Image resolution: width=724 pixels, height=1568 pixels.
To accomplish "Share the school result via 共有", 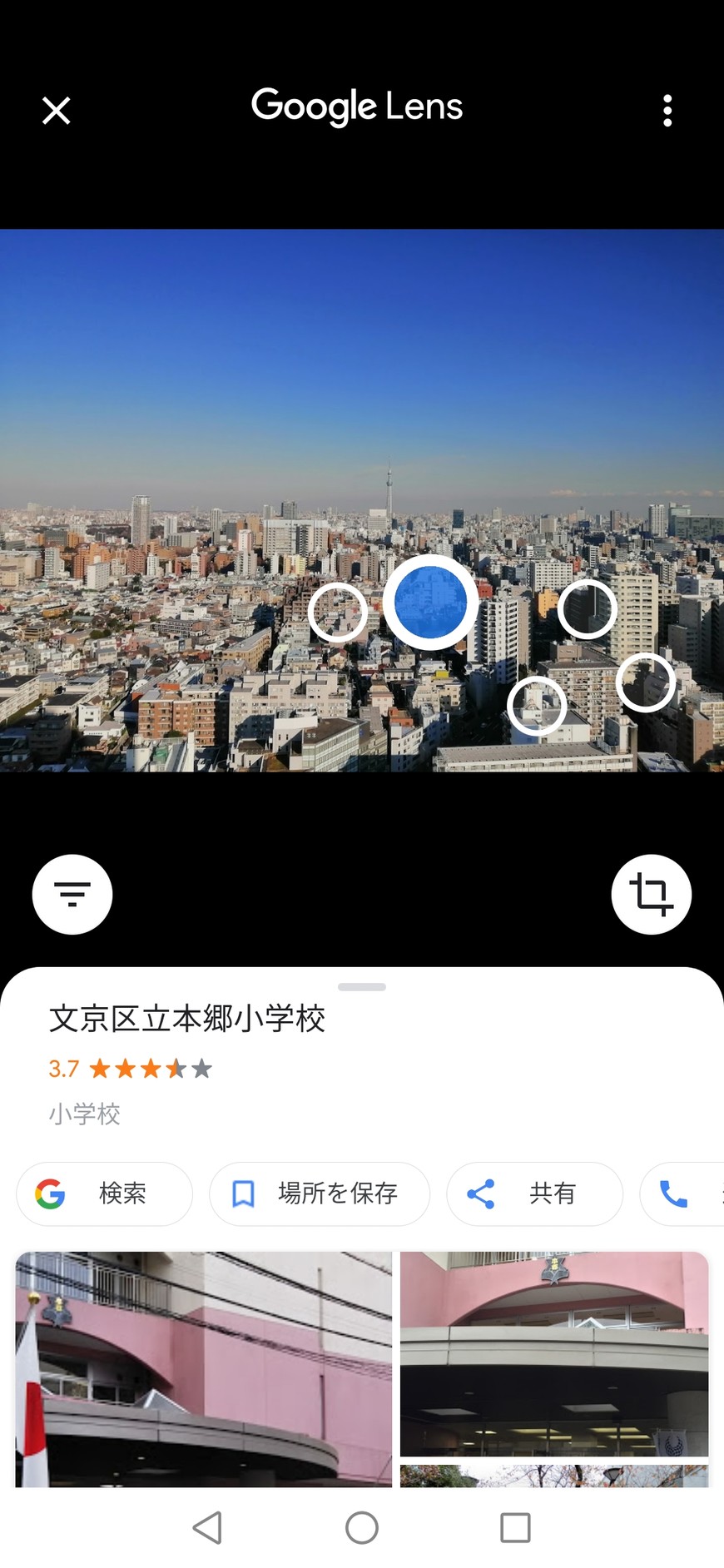I will pos(533,1193).
